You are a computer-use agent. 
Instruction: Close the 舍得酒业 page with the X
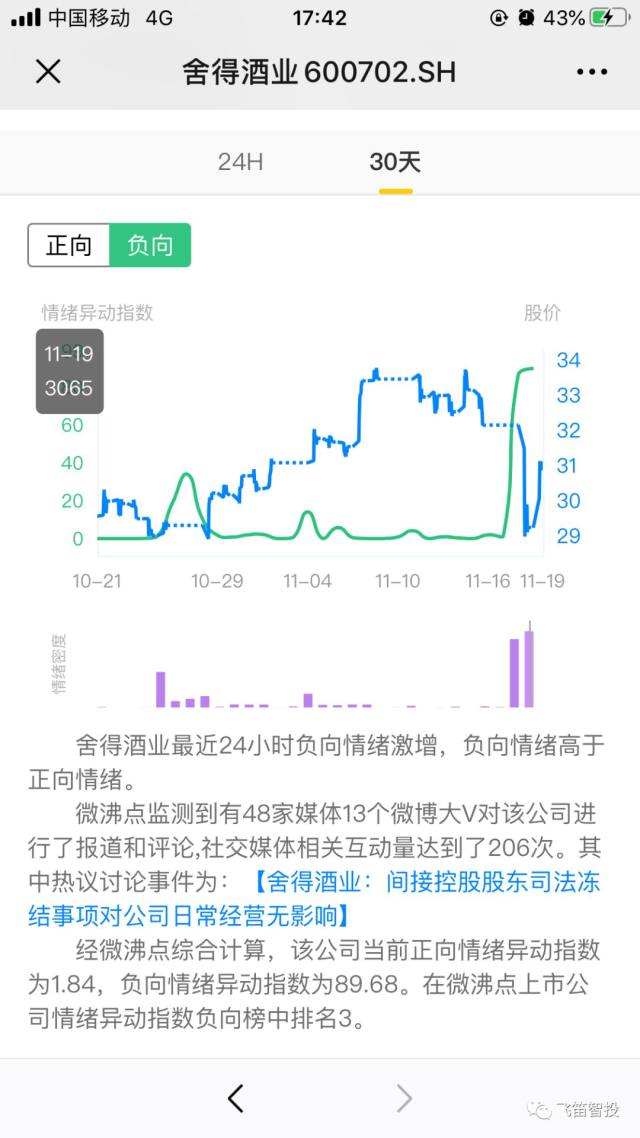(48, 72)
